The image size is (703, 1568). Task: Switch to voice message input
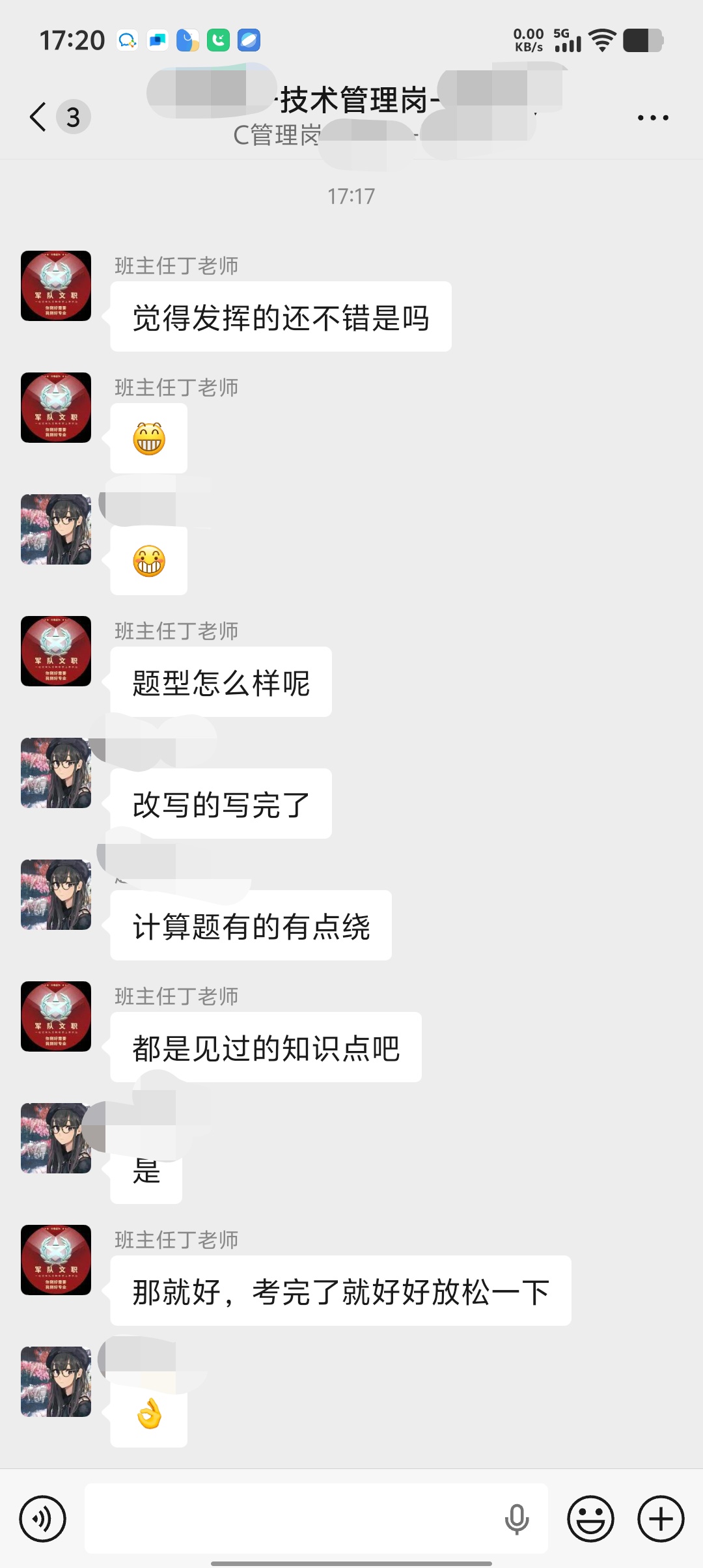(43, 1519)
